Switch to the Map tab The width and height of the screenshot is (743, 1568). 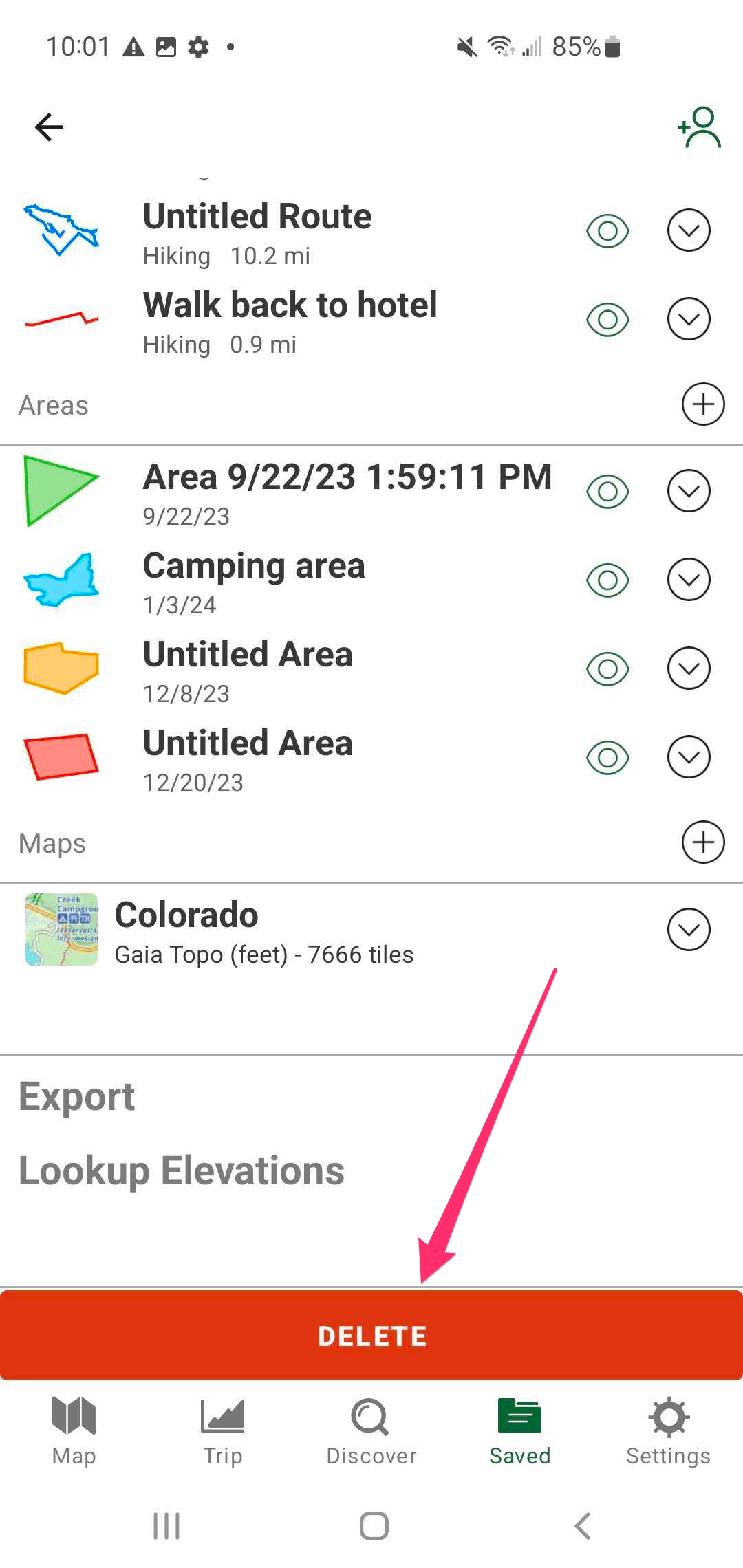pyautogui.click(x=74, y=1430)
